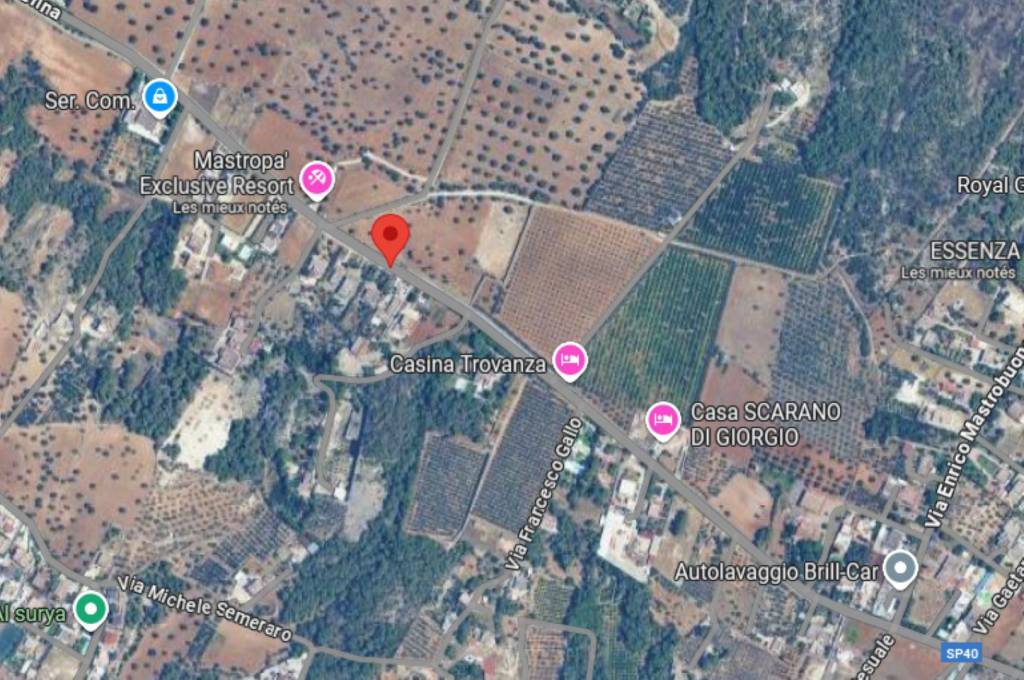The height and width of the screenshot is (680, 1024).
Task: Open the Ser. Com. shop marker
Action: point(159,98)
